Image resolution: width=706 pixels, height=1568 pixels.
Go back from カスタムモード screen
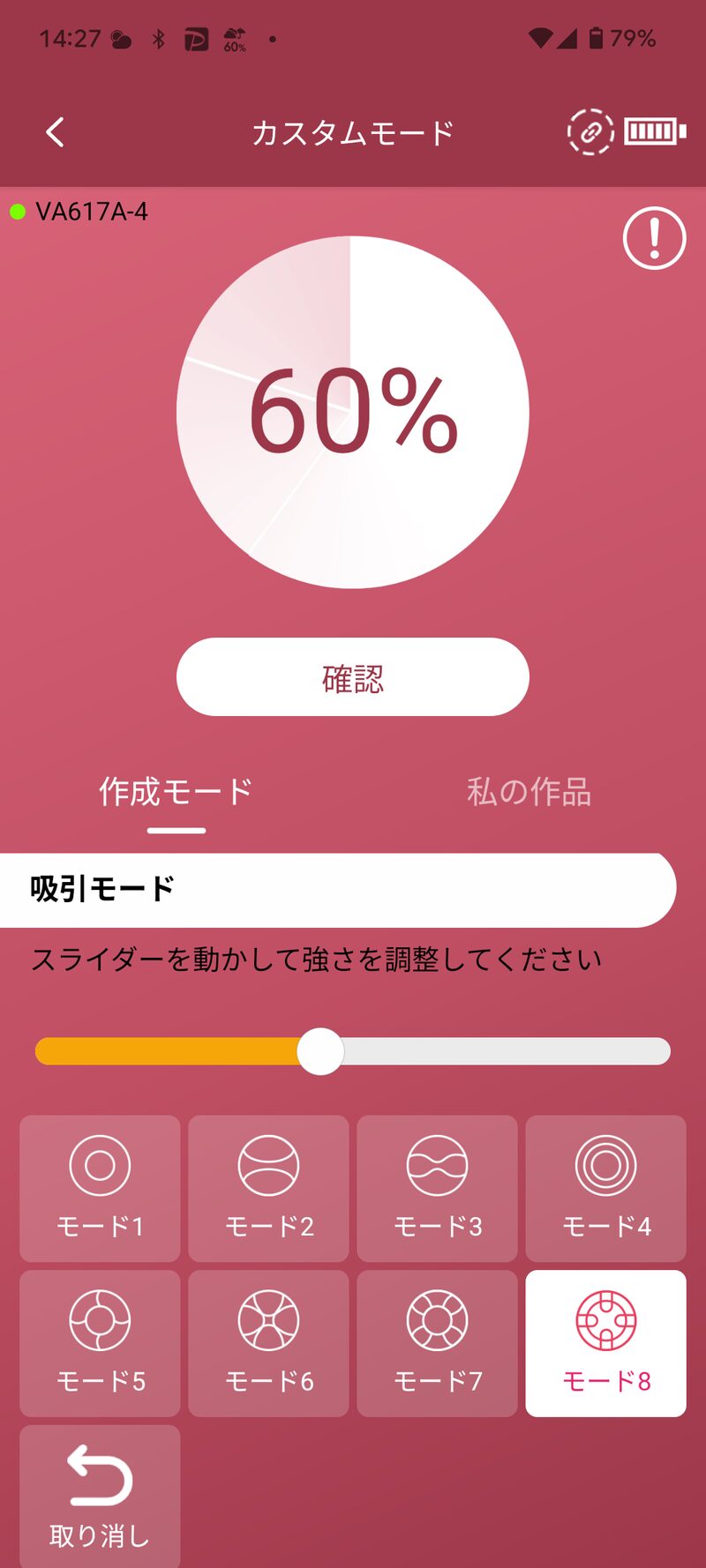coord(56,133)
